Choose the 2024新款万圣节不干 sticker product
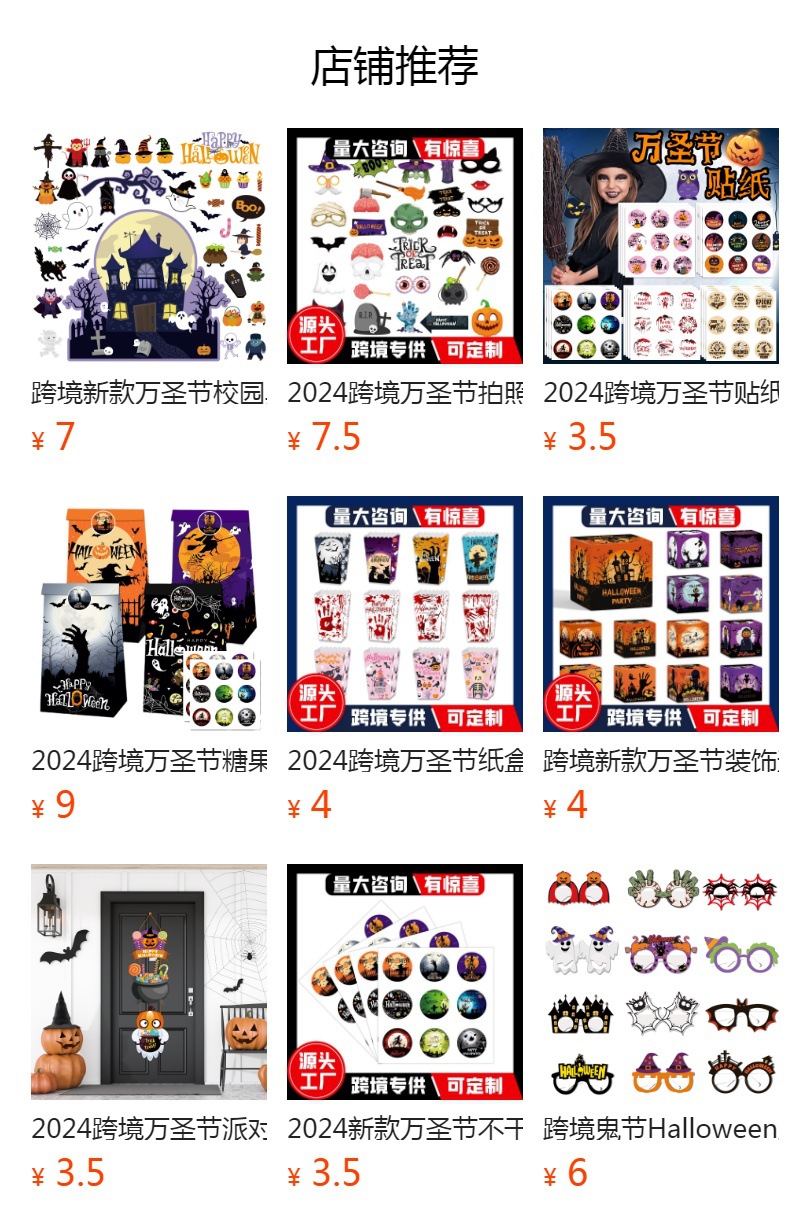The image size is (790, 1232). pyautogui.click(x=405, y=982)
